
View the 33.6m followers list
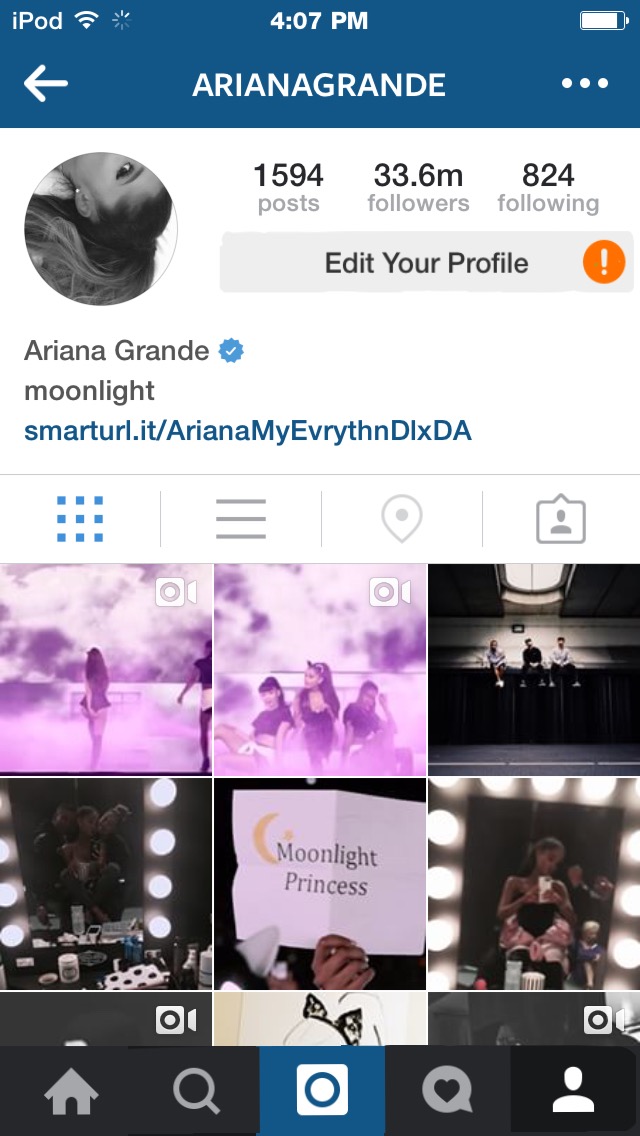click(418, 188)
